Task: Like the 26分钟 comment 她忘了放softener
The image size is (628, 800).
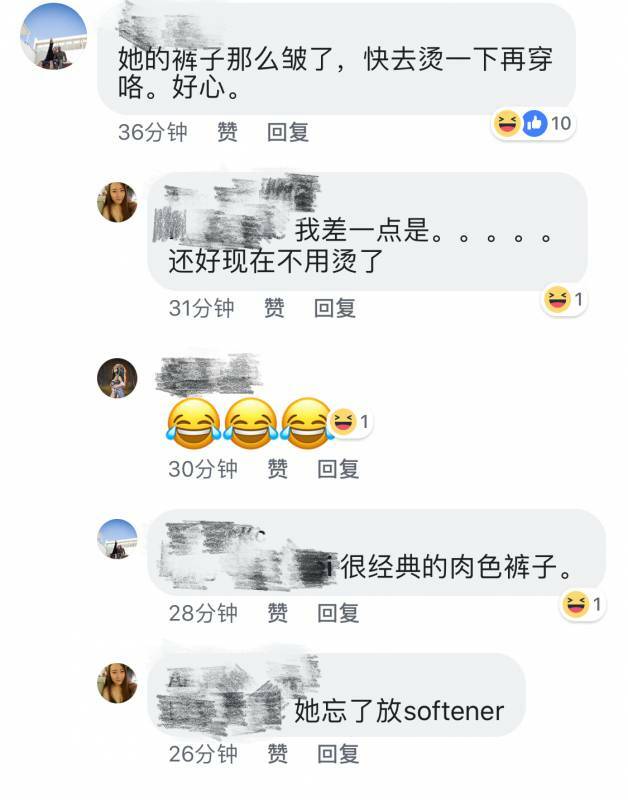Action: pyautogui.click(x=277, y=753)
